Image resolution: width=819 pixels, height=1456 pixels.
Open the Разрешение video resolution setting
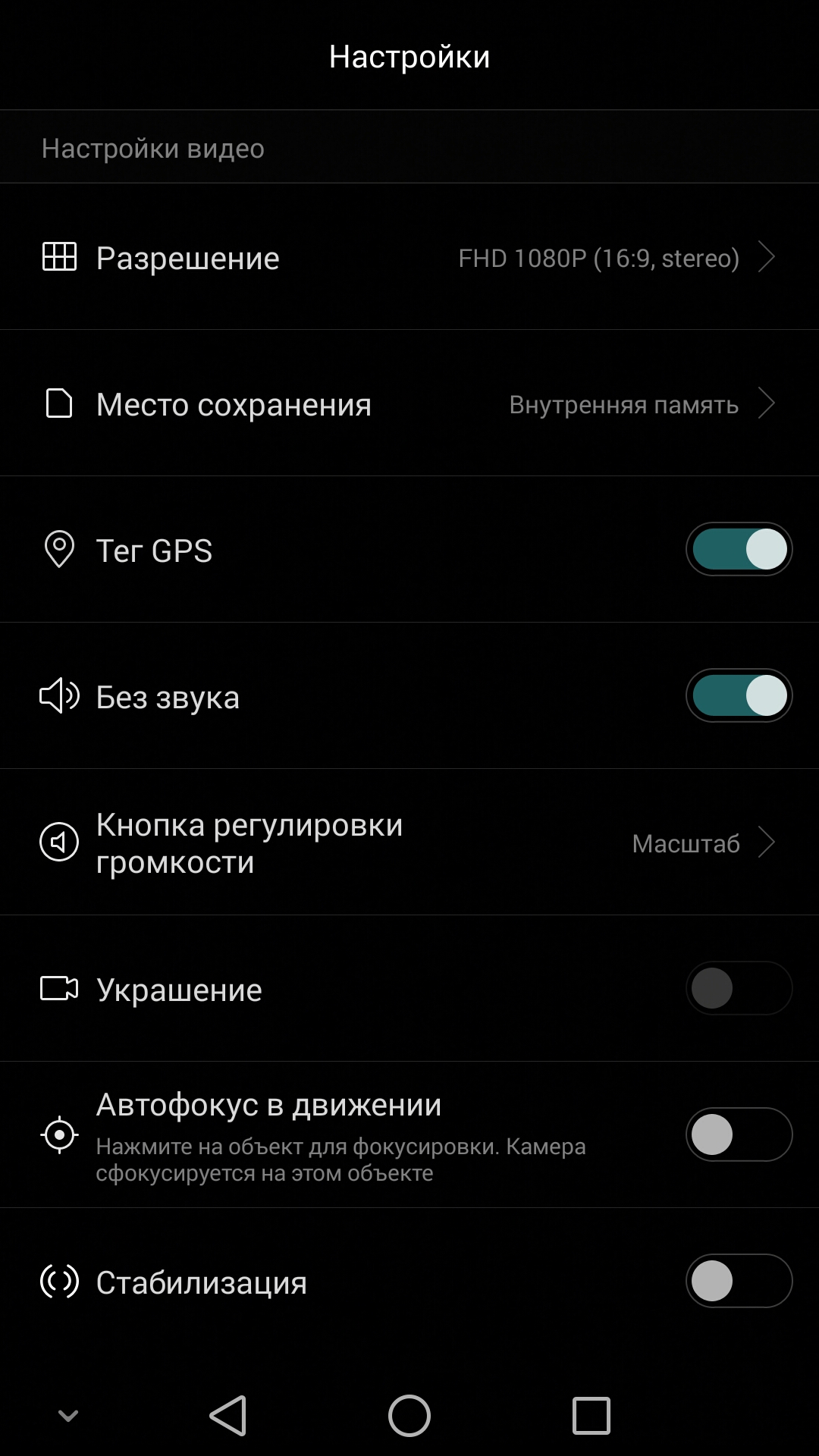(409, 256)
